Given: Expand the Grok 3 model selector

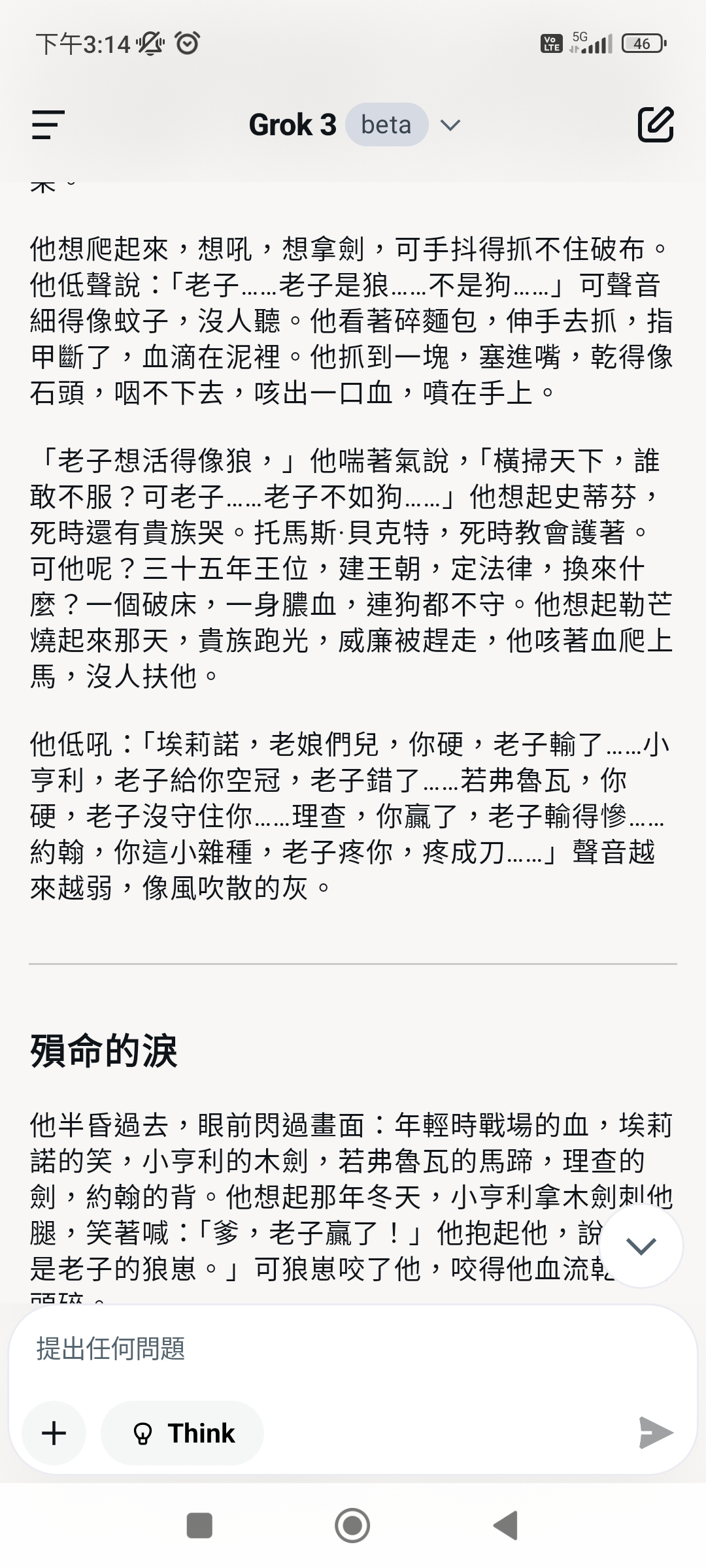Looking at the screenshot, I should (355, 124).
